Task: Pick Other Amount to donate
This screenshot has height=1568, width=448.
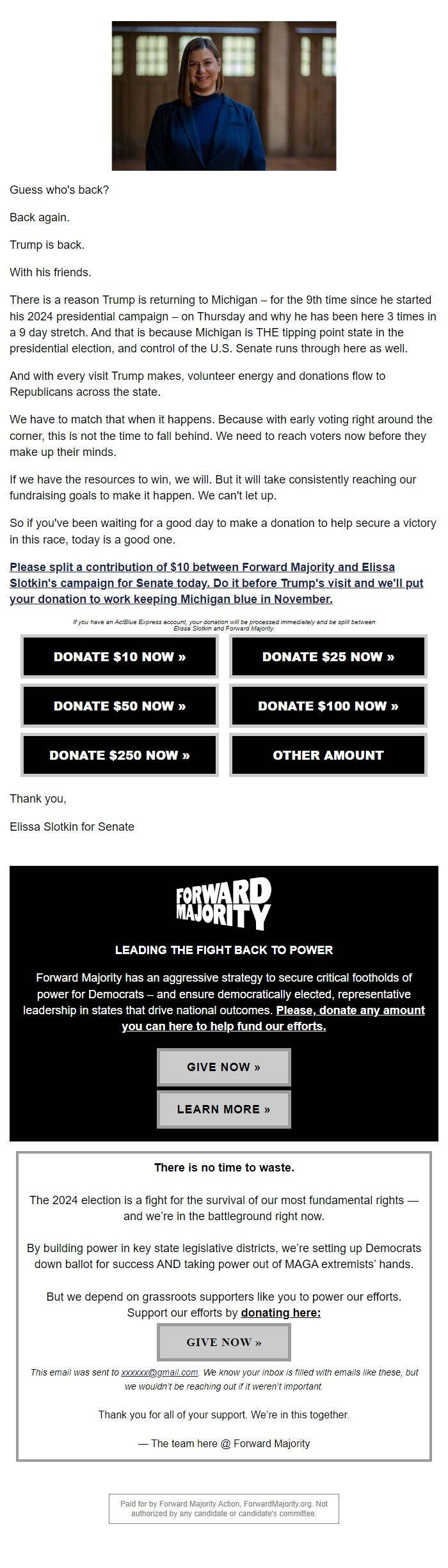Action: click(x=328, y=755)
